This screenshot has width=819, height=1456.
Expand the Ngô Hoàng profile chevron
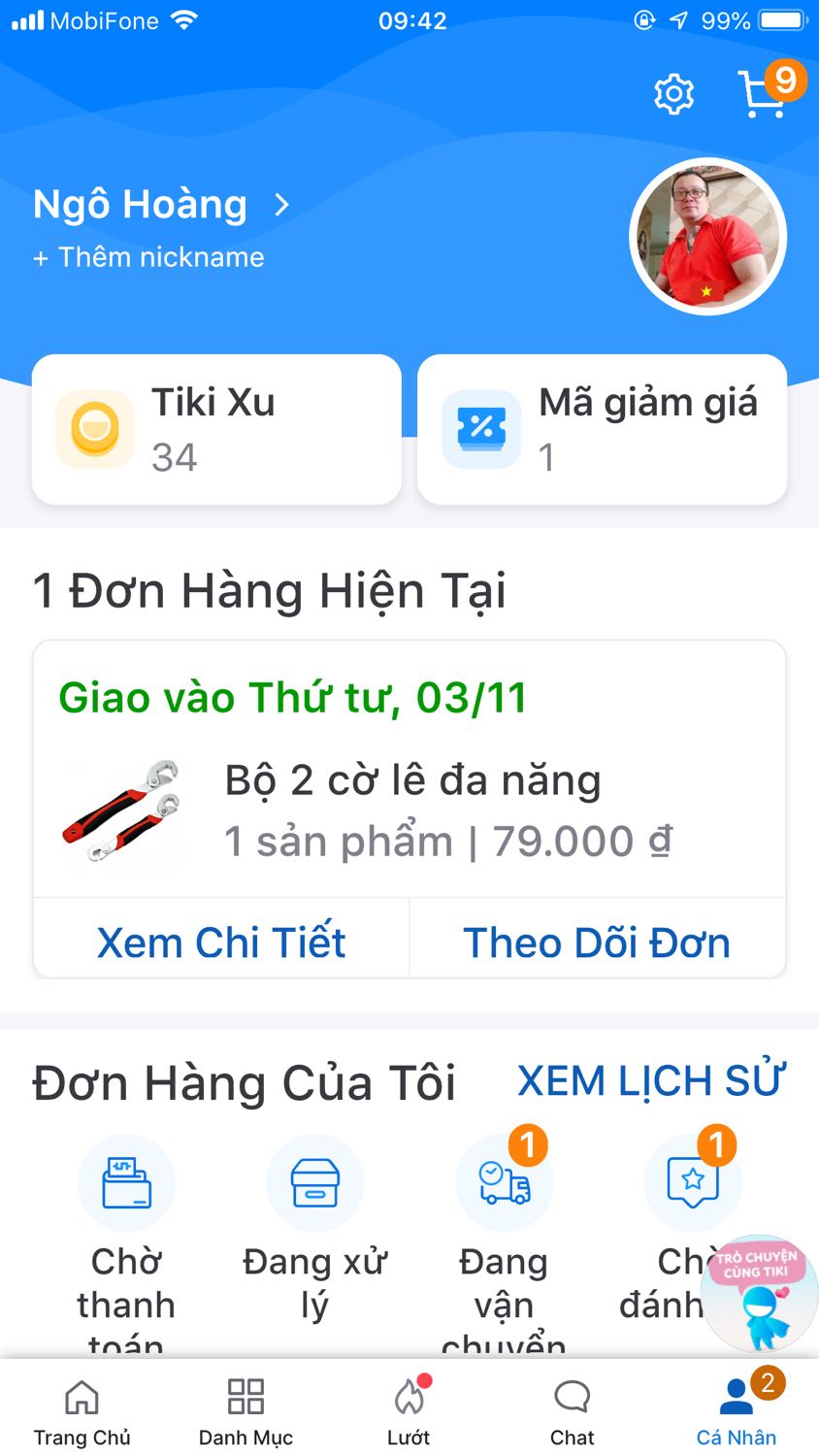tap(281, 205)
